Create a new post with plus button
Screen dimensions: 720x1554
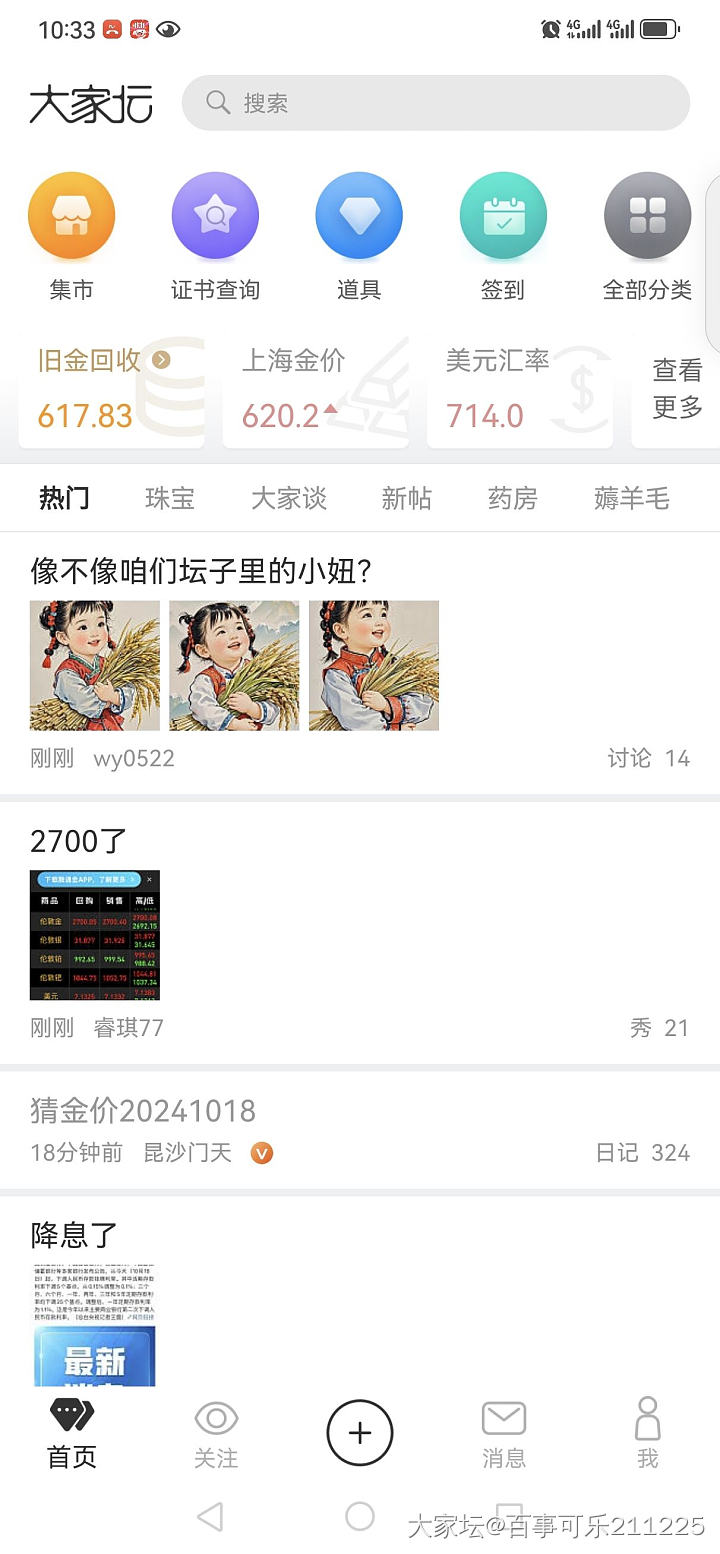pos(360,1433)
